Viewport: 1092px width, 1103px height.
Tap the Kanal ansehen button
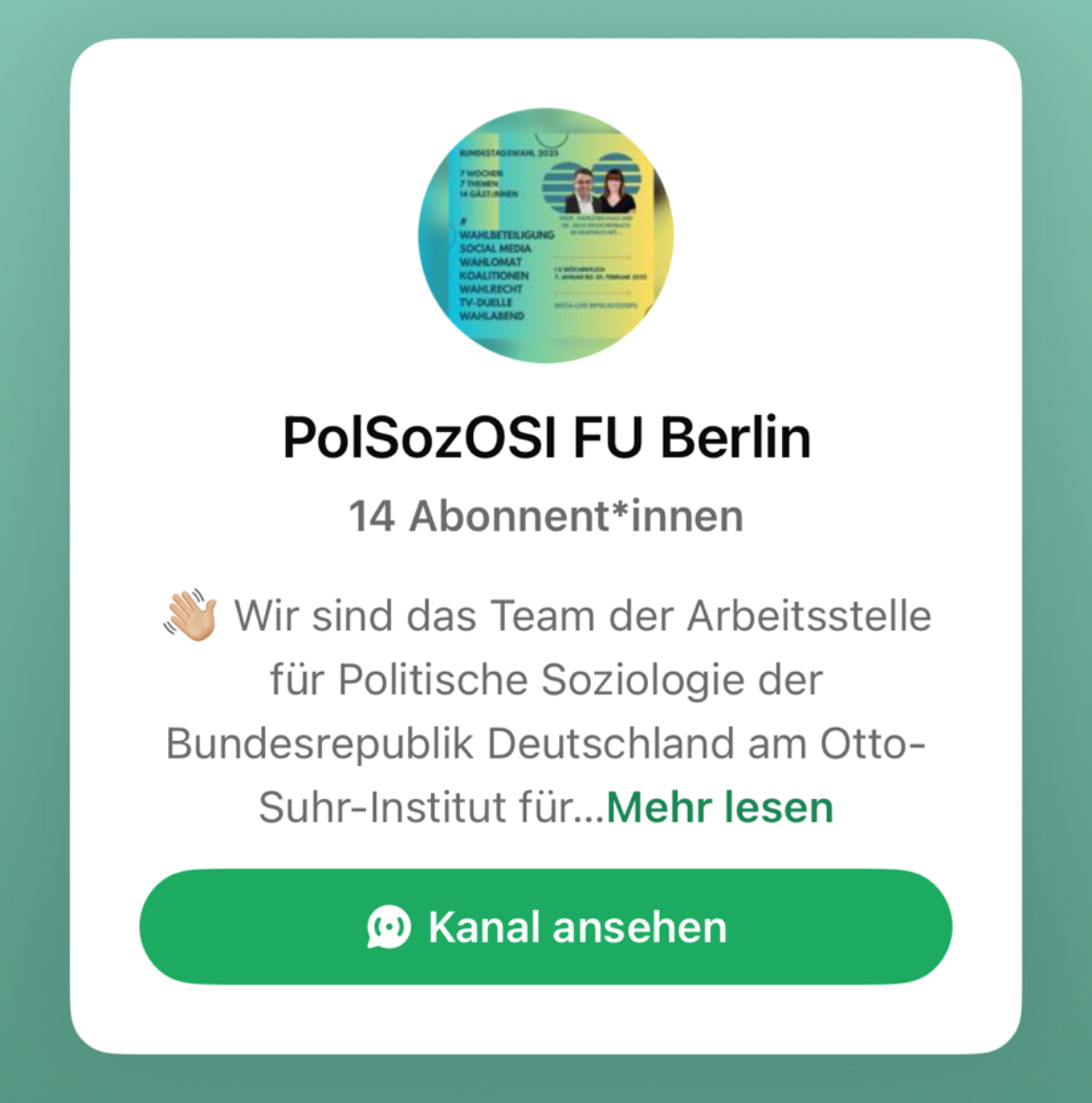pos(545,927)
